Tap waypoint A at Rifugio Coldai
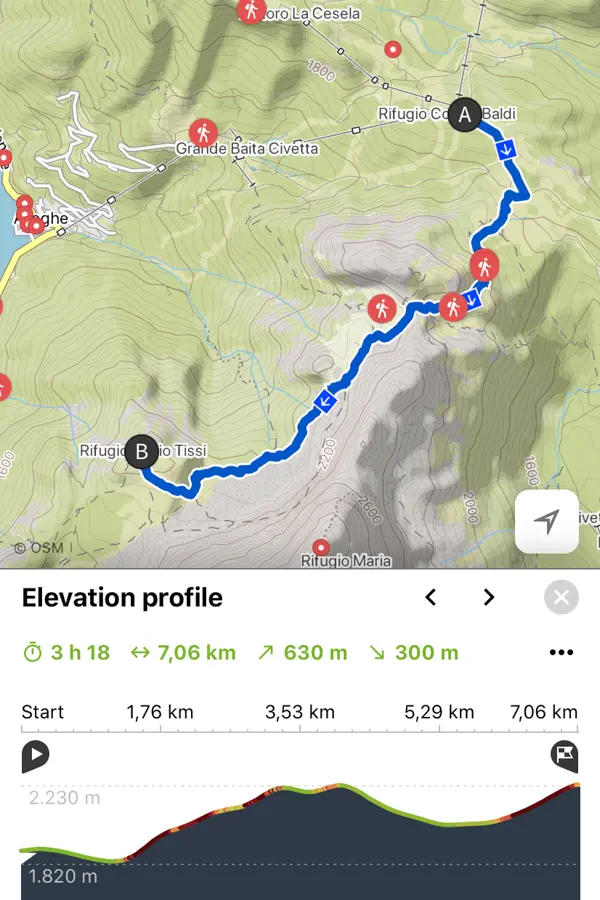Screen dimensions: 600x900 pos(464,114)
